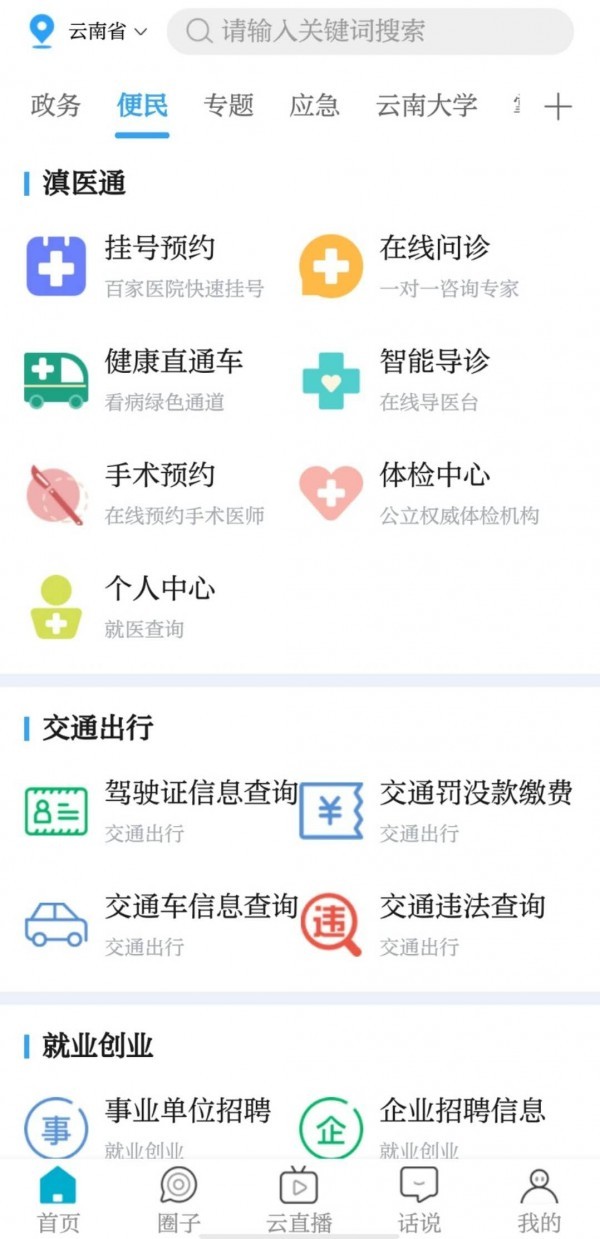The width and height of the screenshot is (600, 1239).
Task: Open 挂号预约 hospital registration
Action: [x=145, y=265]
